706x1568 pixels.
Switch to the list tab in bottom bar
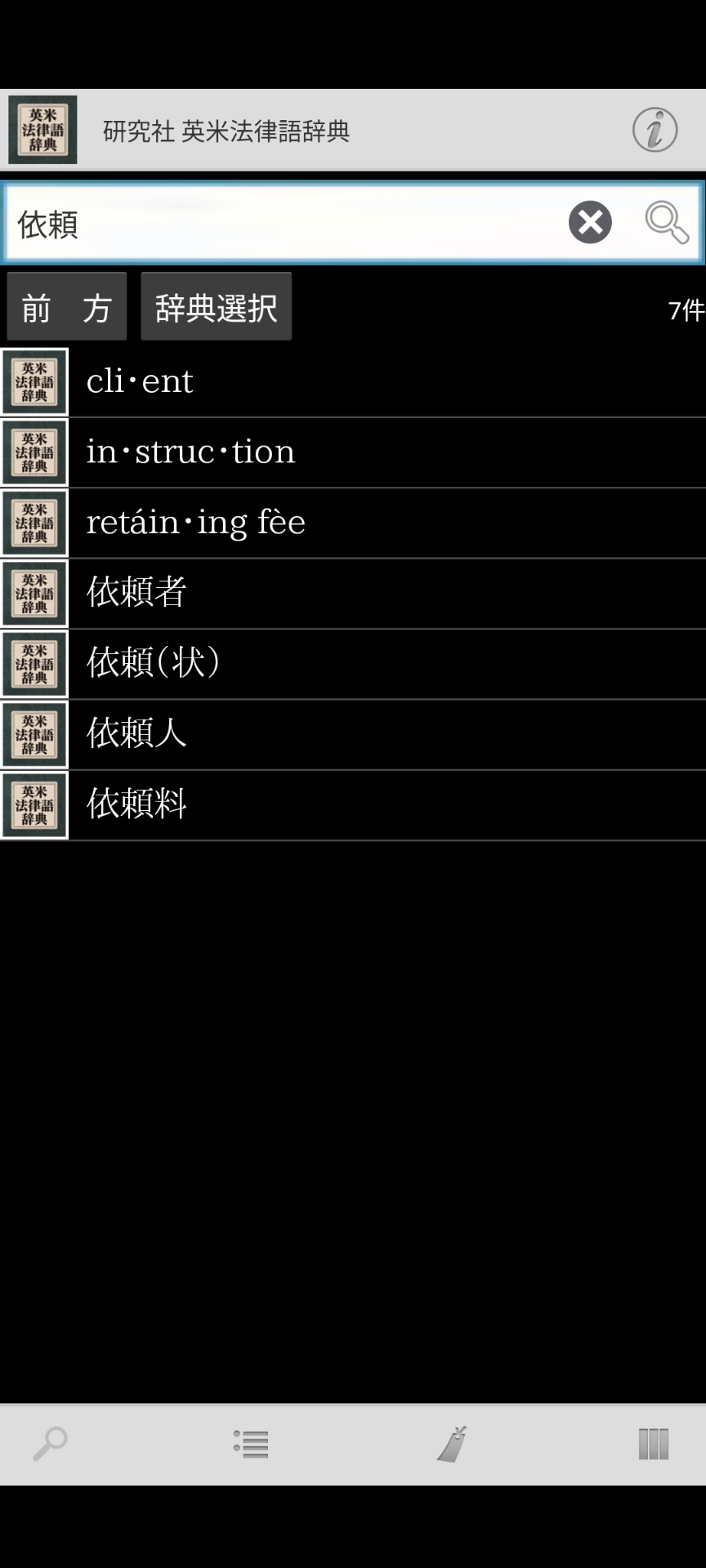pos(250,1443)
